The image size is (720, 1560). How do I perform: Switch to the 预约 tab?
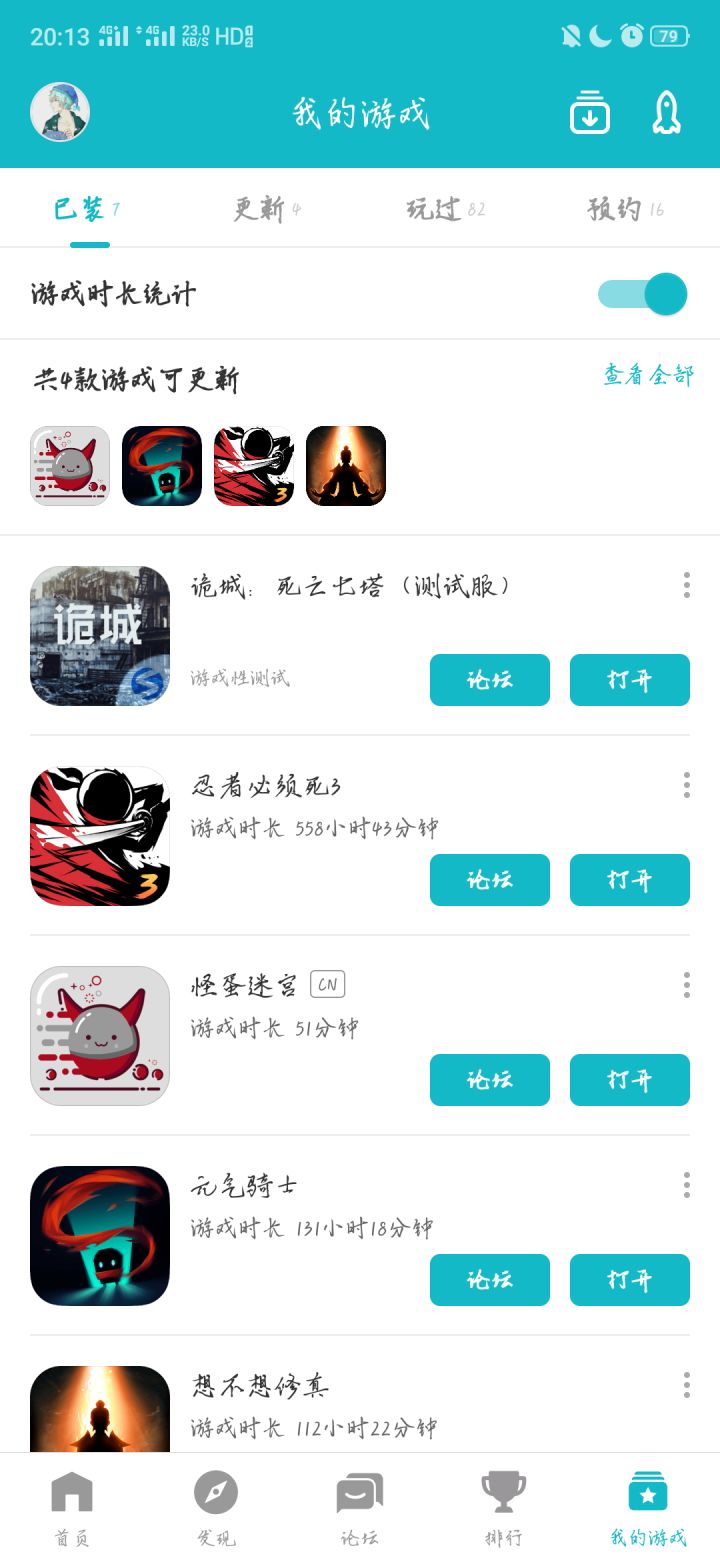point(625,209)
